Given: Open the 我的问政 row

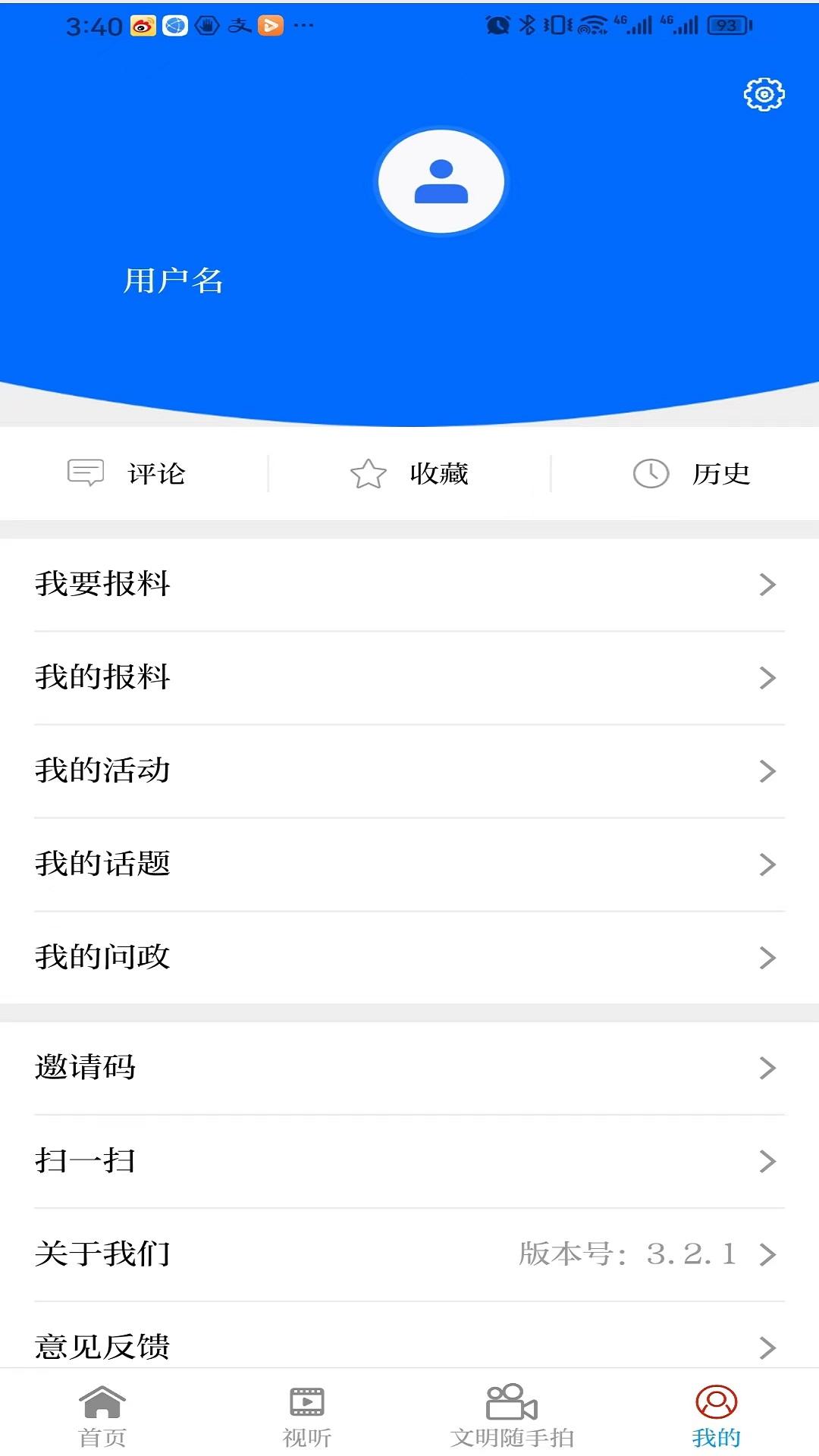Looking at the screenshot, I should point(409,957).
